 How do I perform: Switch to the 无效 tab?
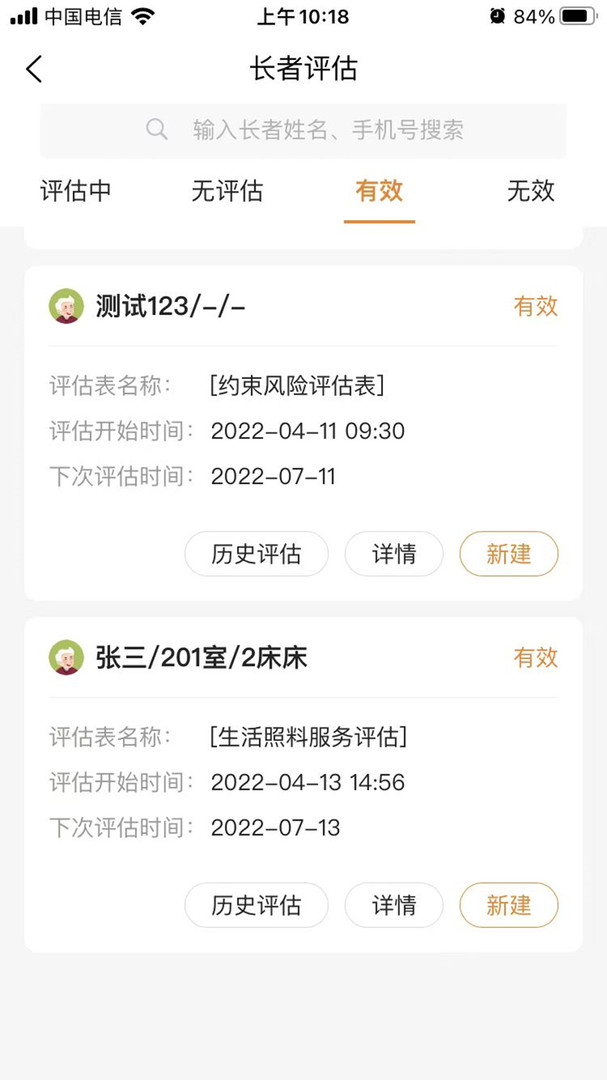point(530,191)
